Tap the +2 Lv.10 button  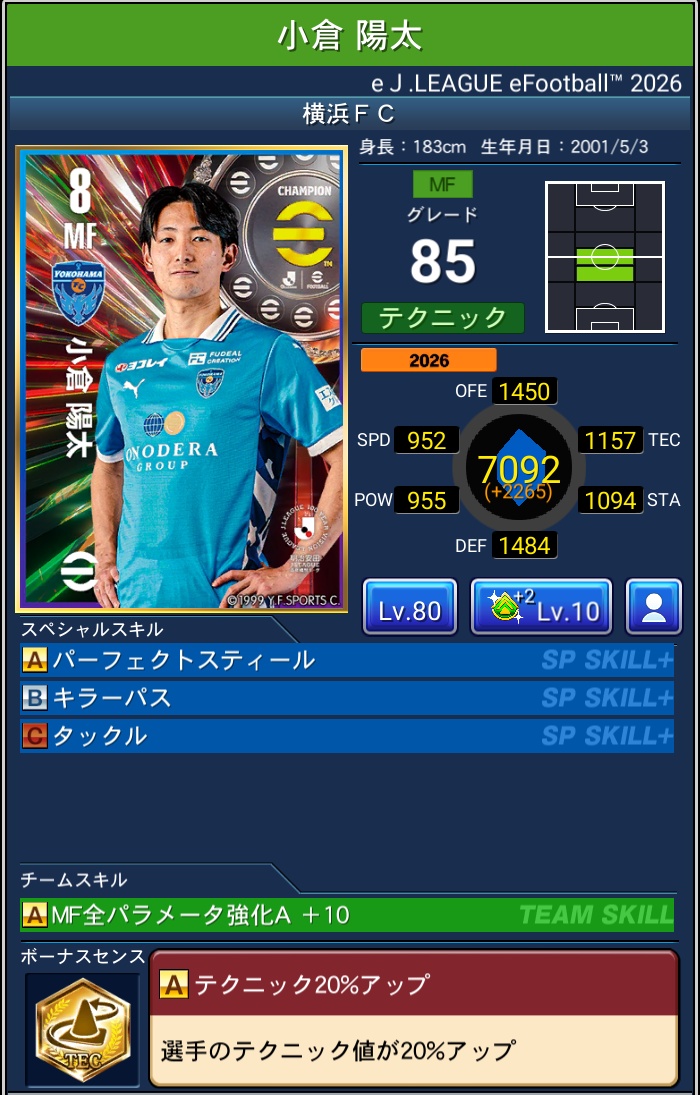(x=540, y=607)
